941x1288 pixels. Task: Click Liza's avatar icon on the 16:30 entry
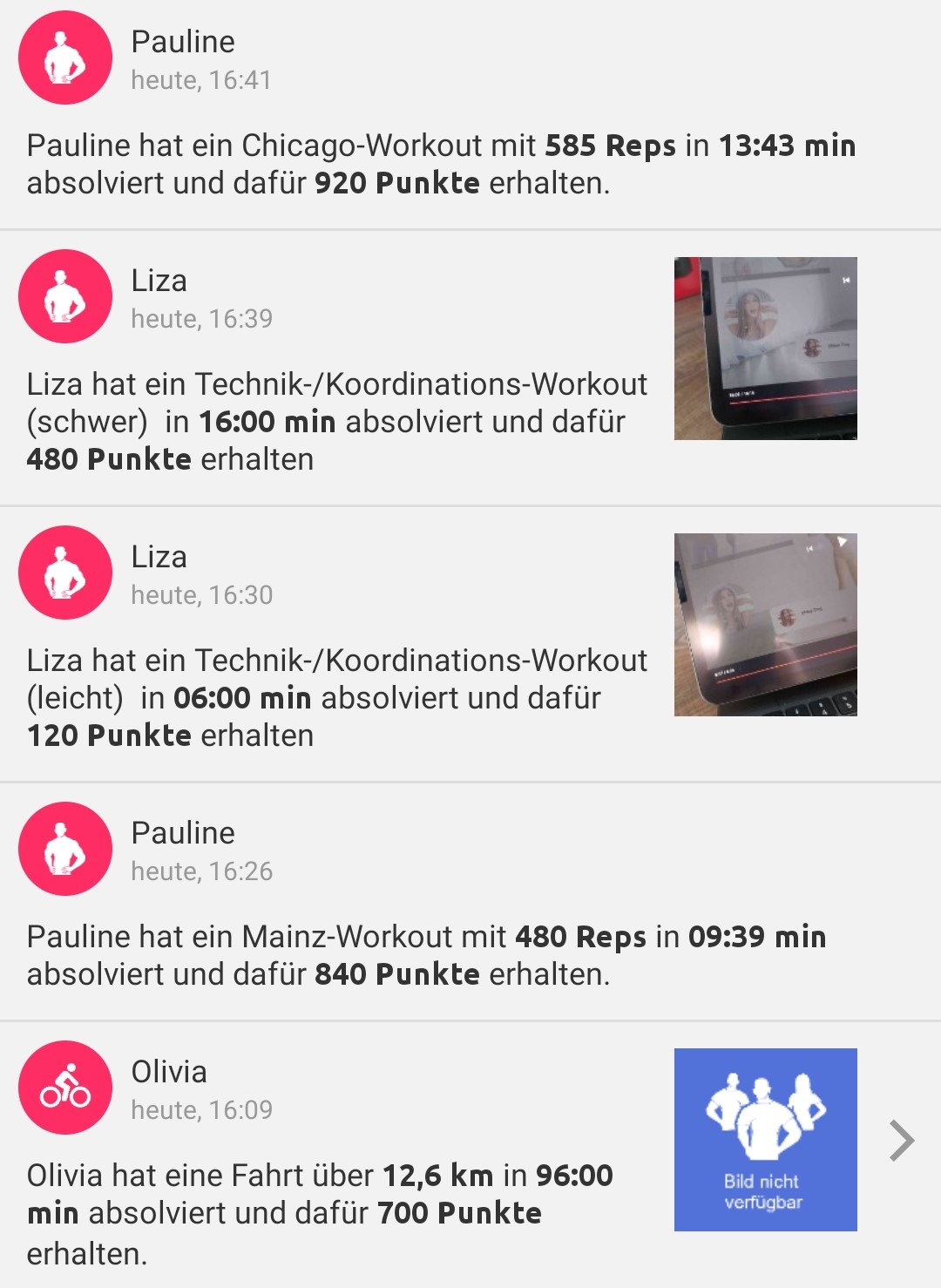(x=64, y=574)
